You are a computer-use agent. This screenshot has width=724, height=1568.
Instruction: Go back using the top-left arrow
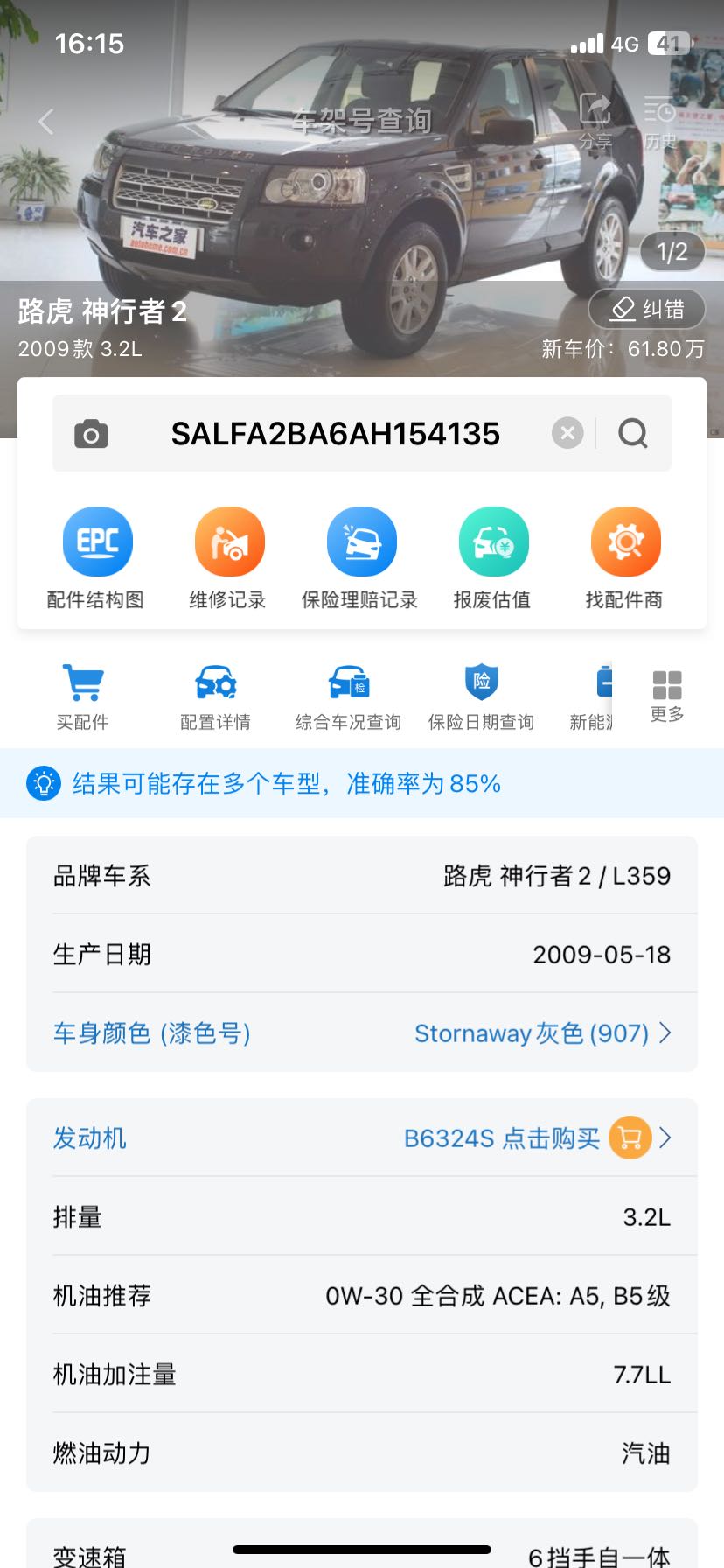(46, 121)
